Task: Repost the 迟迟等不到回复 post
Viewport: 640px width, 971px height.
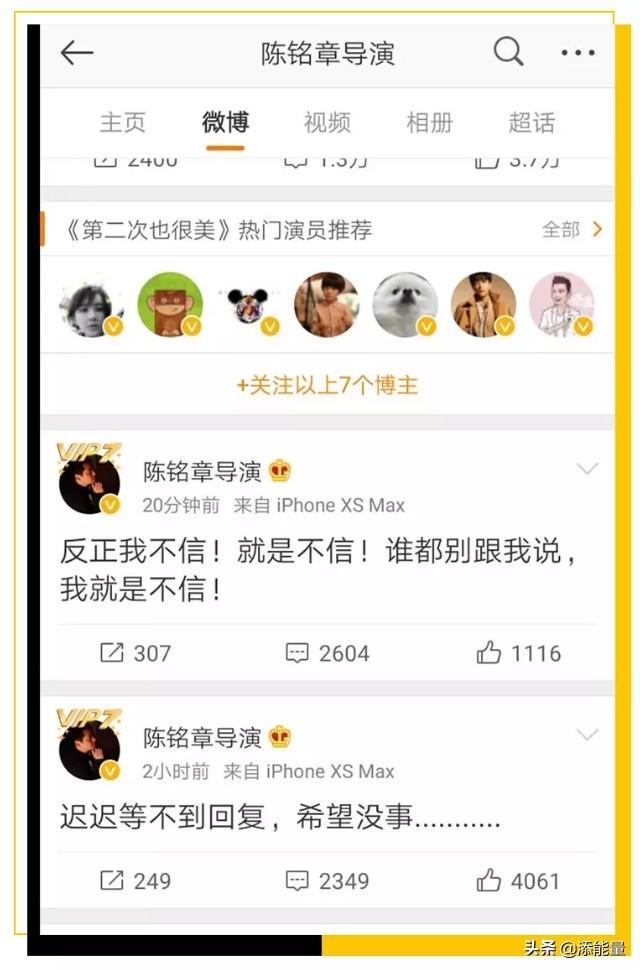Action: (x=135, y=881)
